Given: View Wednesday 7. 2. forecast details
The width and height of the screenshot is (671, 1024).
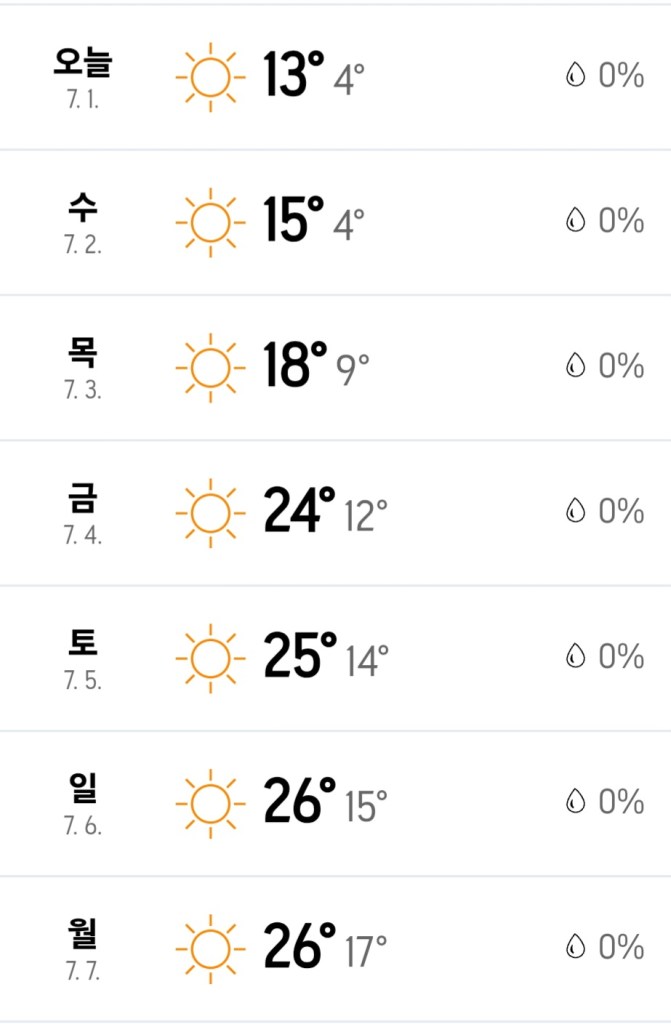Looking at the screenshot, I should (335, 222).
